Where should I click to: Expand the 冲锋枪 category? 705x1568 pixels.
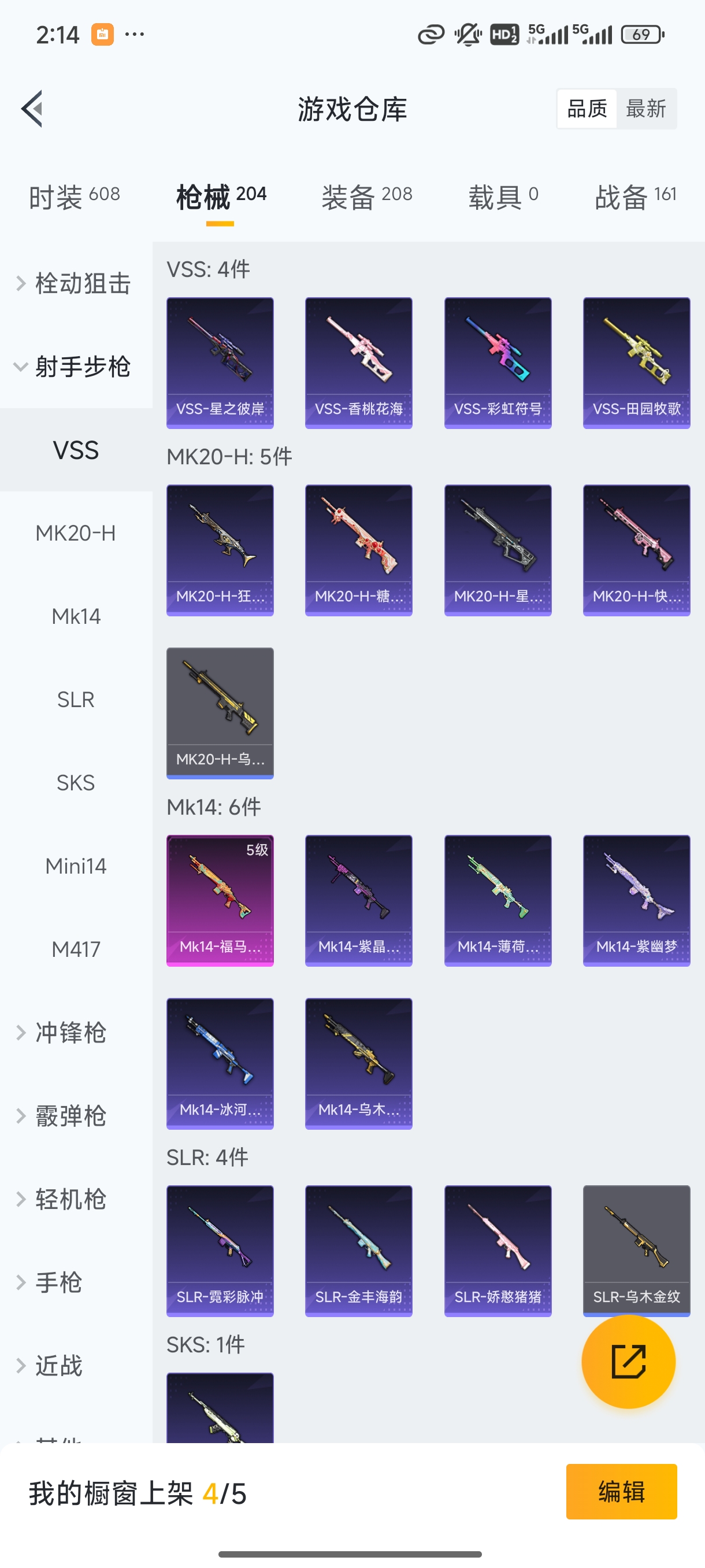click(70, 1033)
